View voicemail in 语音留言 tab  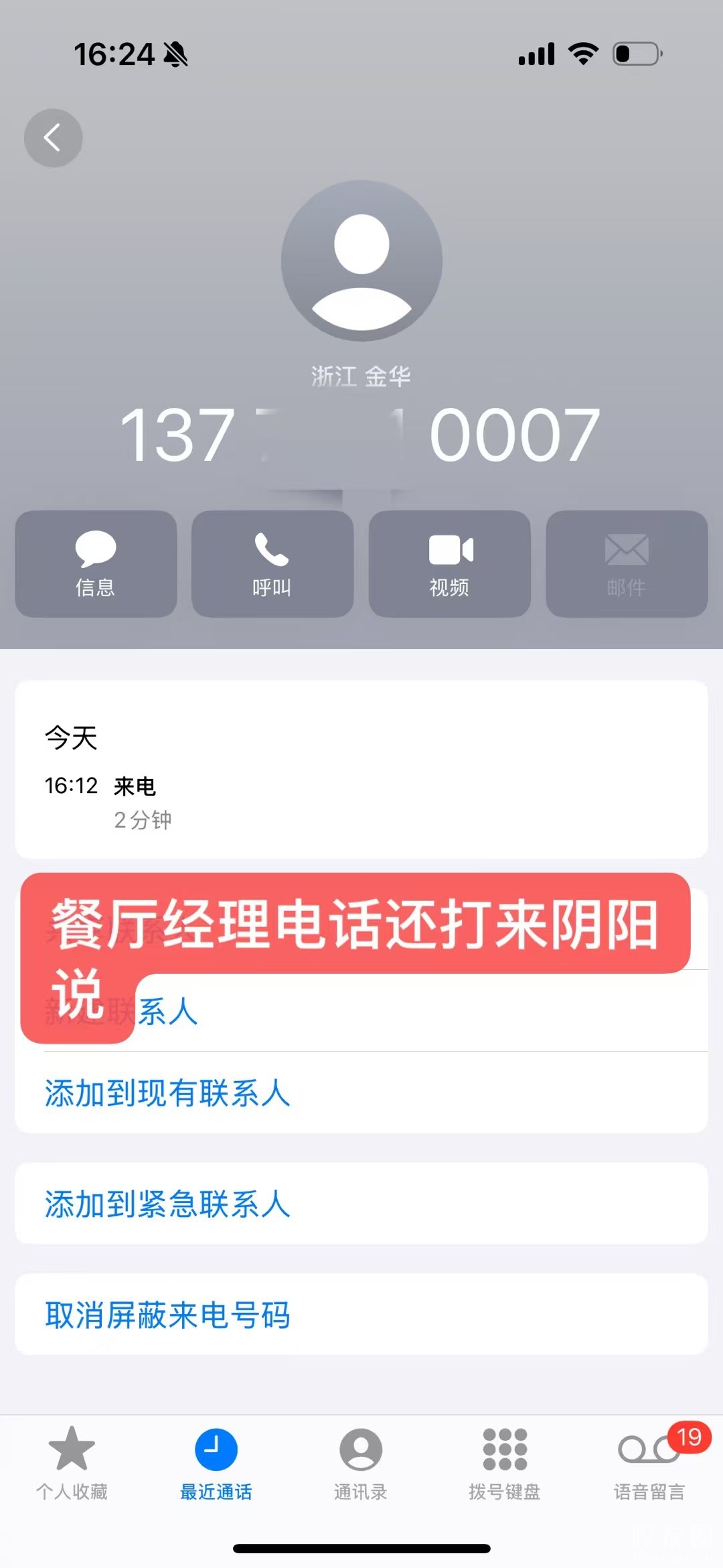click(x=649, y=1463)
